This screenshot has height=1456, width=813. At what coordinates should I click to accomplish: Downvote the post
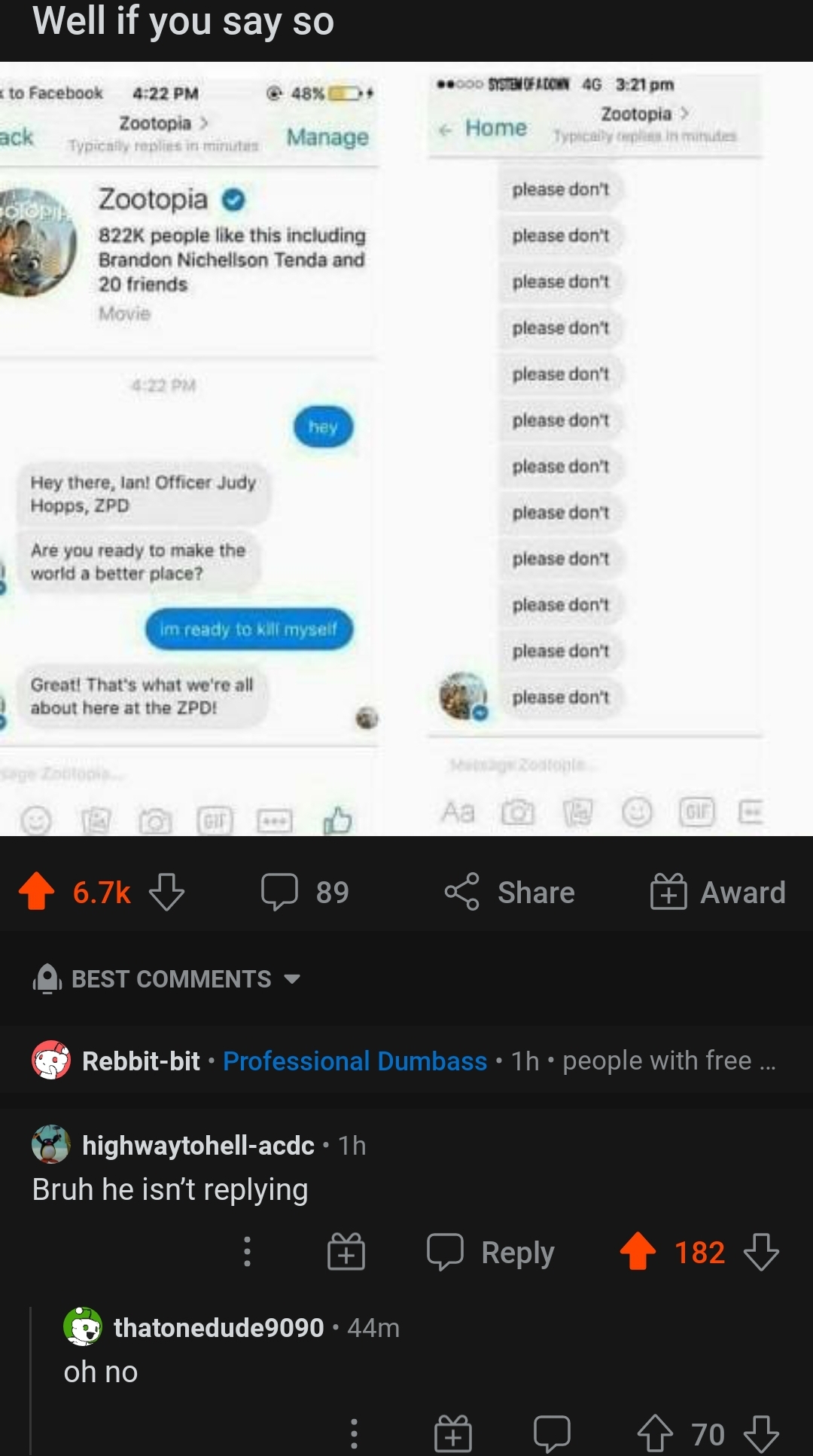pos(166,892)
